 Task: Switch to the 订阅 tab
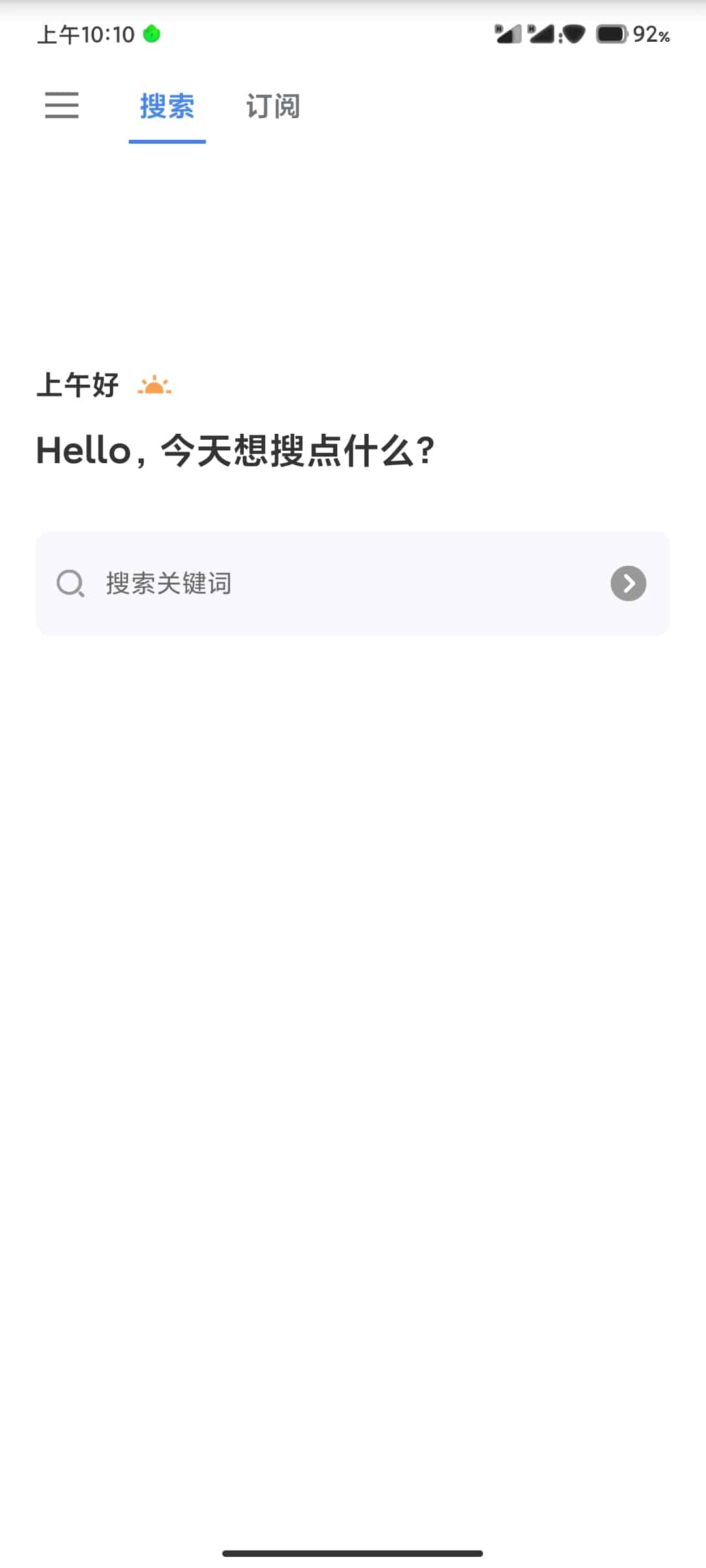tap(273, 106)
